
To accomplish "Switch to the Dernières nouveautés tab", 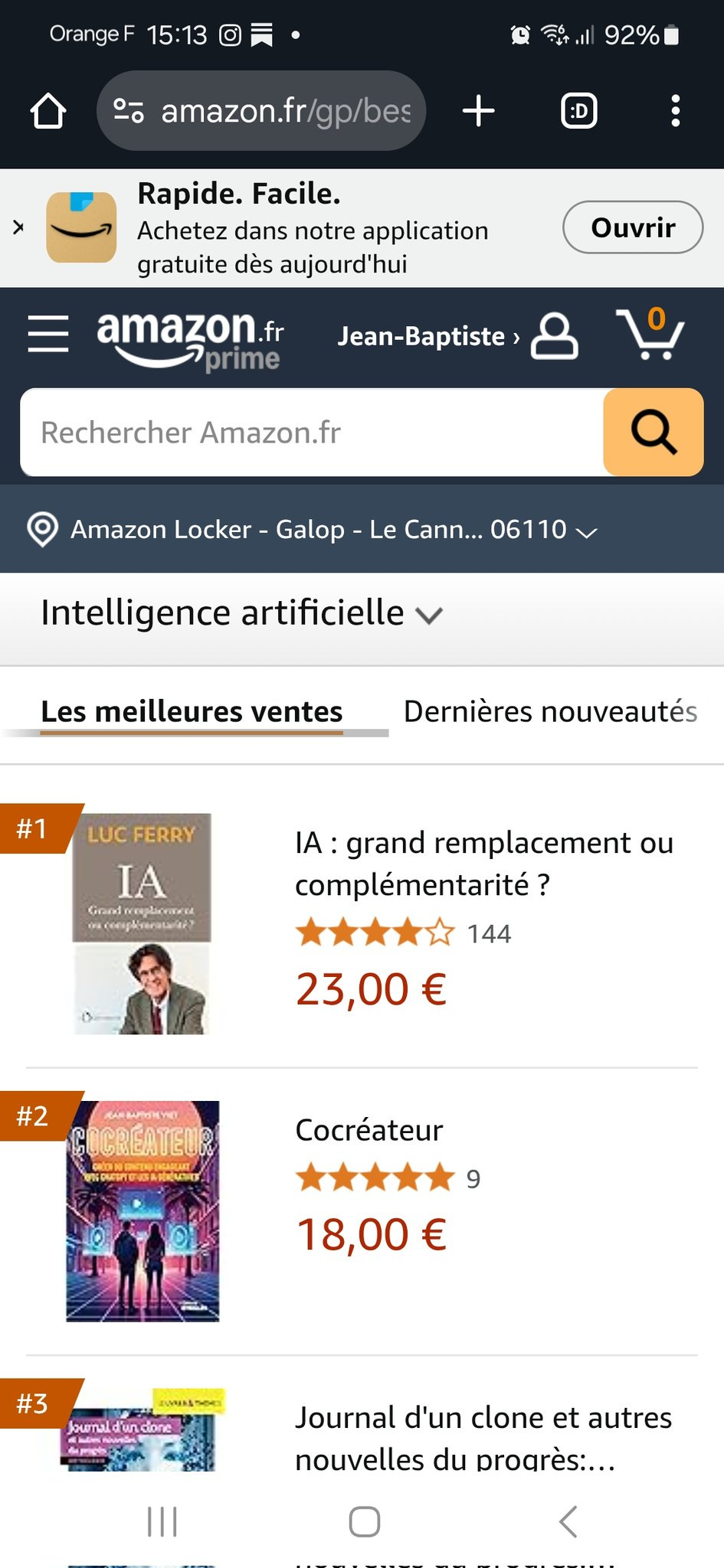I will coord(550,712).
